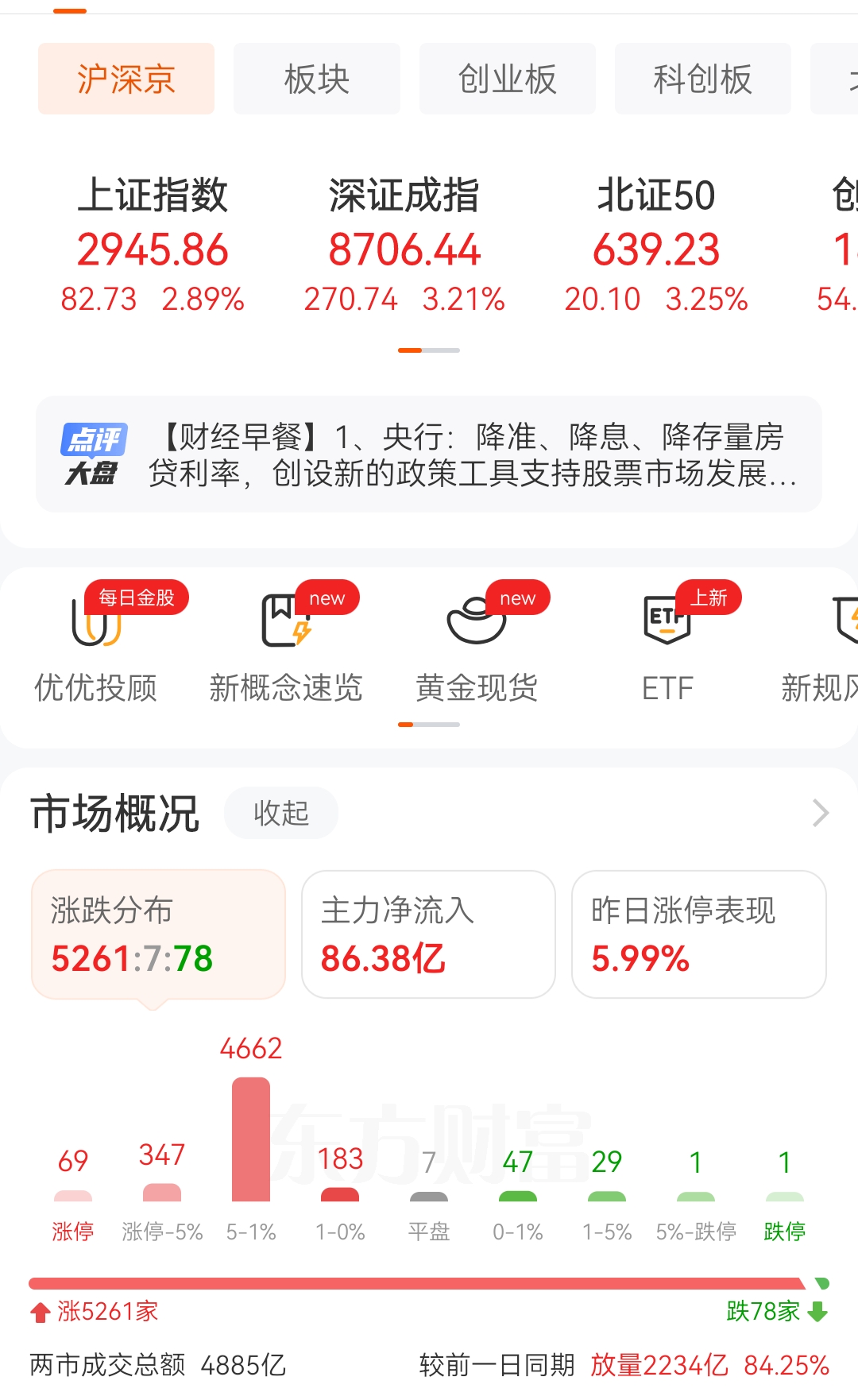This screenshot has width=858, height=1400.
Task: Collapse 市场概况 using the 收起 button
Action: (x=281, y=812)
